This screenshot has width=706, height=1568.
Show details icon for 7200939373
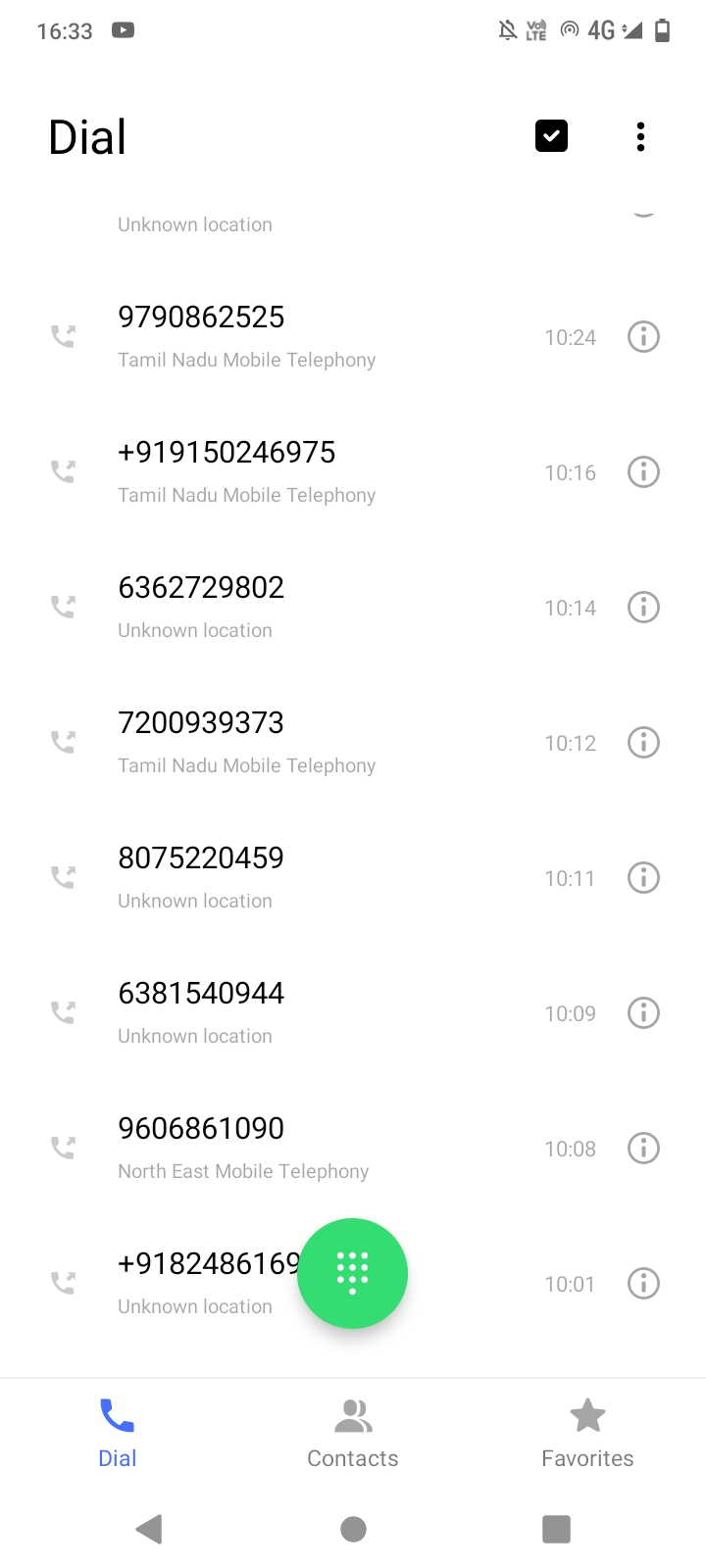click(643, 743)
